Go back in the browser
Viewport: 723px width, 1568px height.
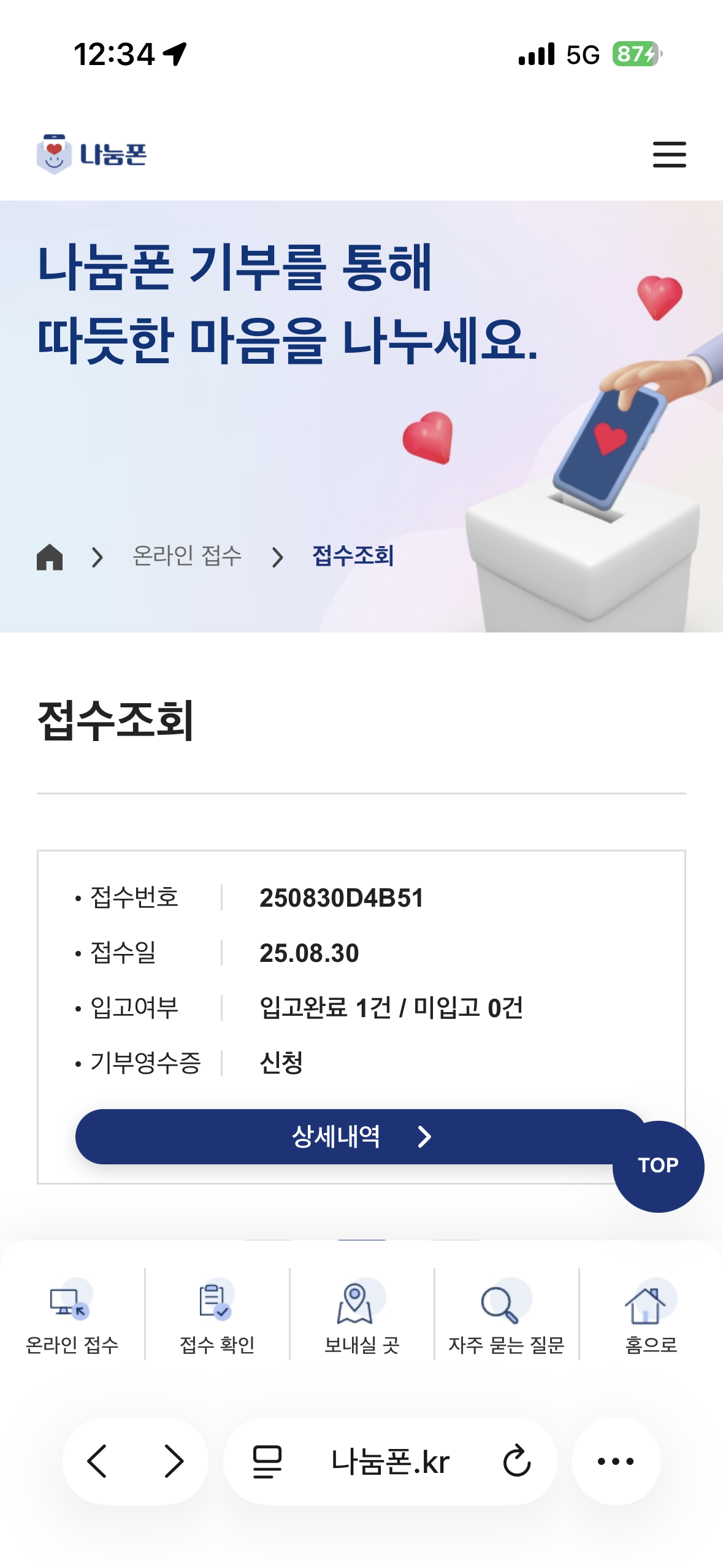pyautogui.click(x=98, y=1461)
